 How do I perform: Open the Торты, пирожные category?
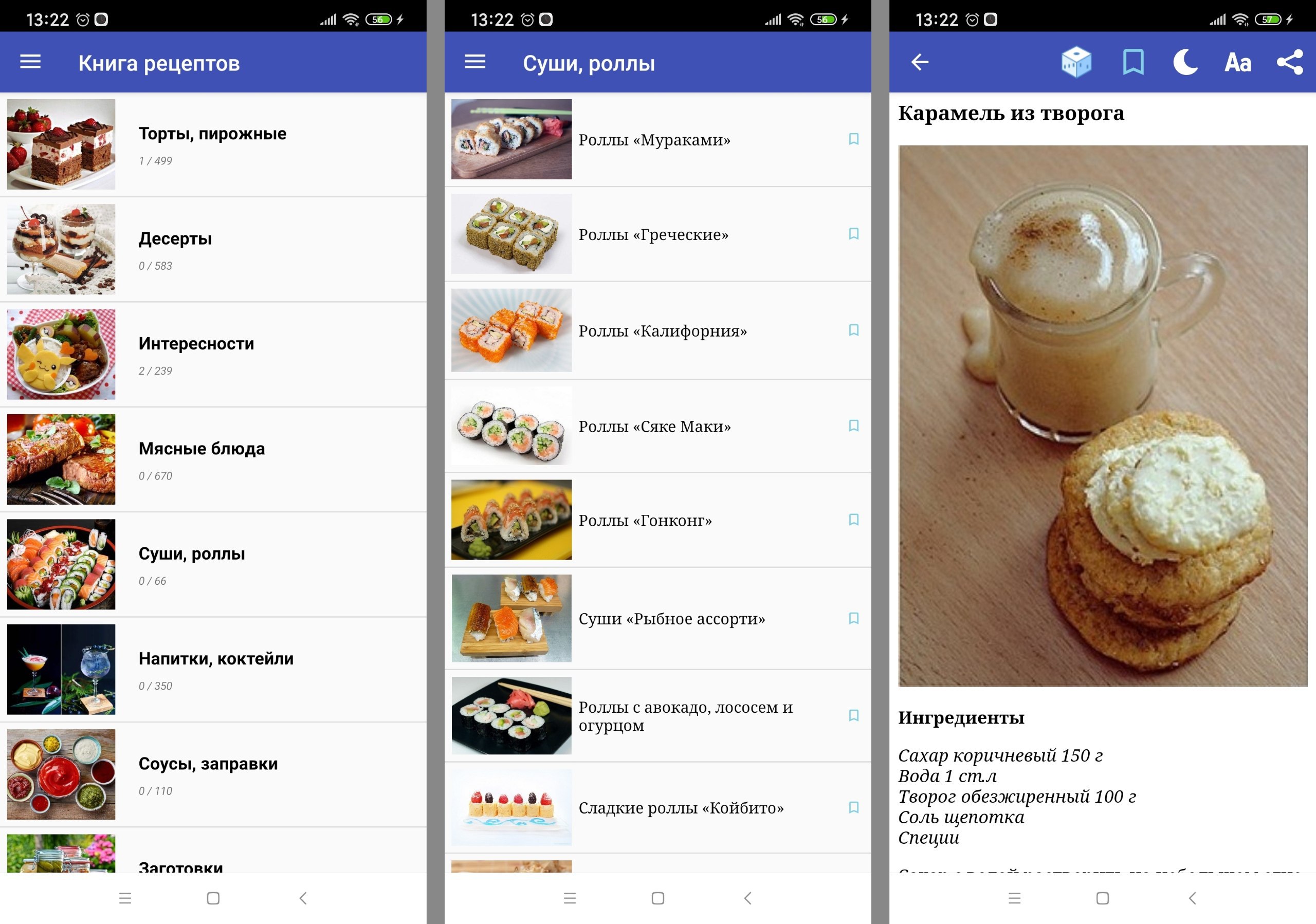(212, 144)
